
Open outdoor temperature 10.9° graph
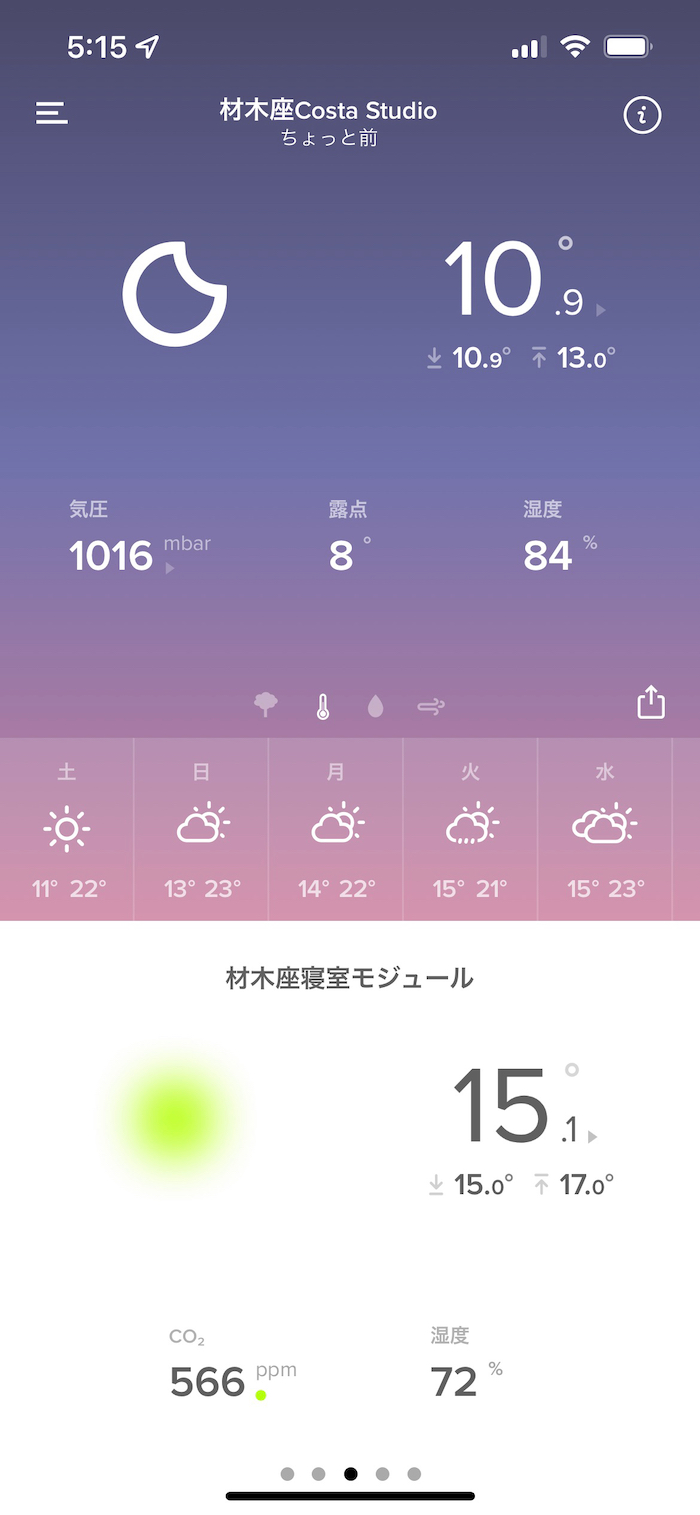[525, 279]
